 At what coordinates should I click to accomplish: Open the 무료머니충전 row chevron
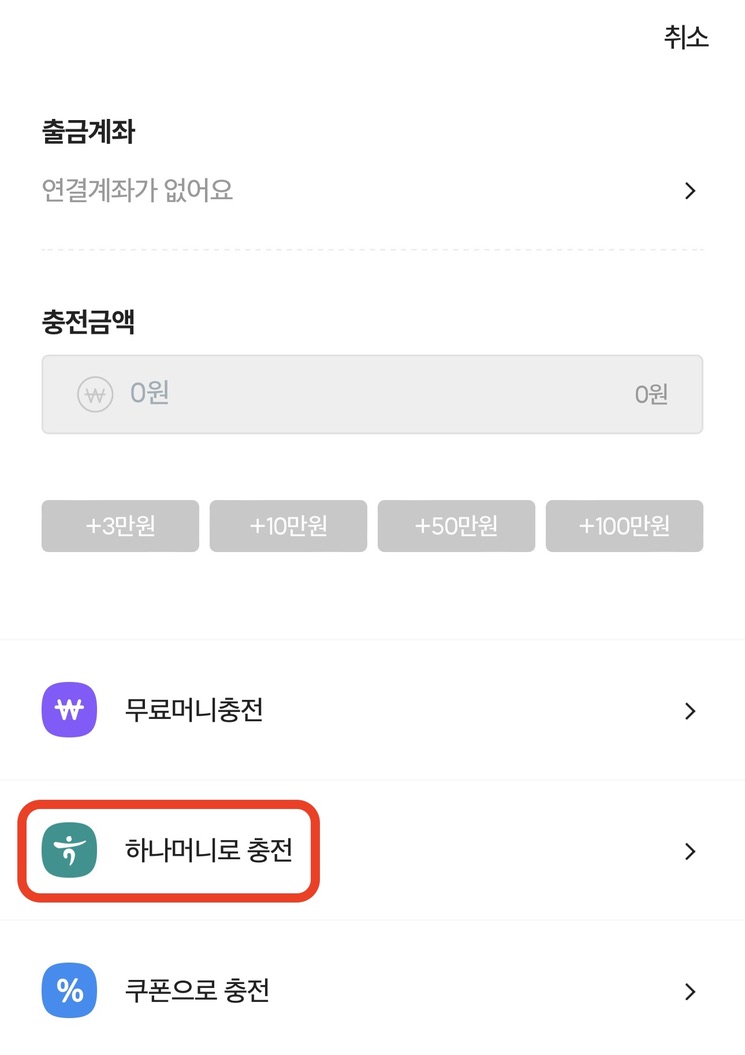690,710
